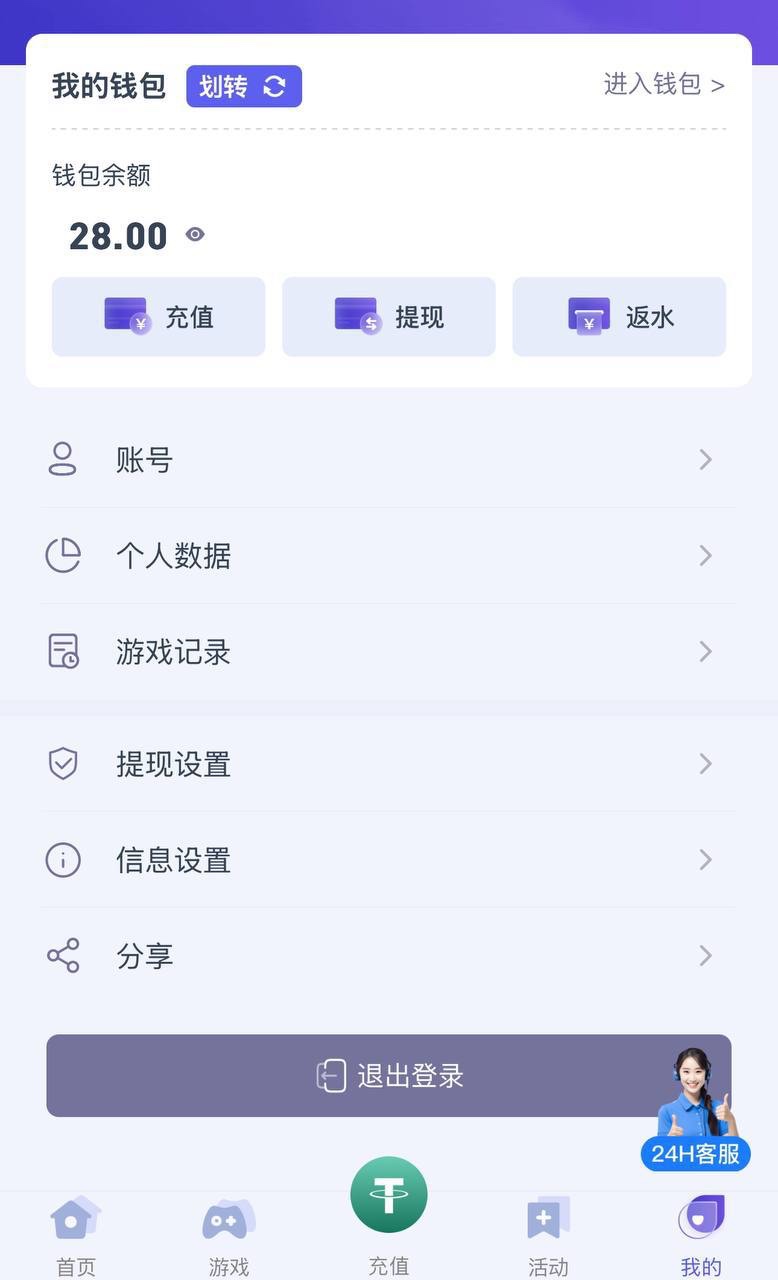Screen dimensions: 778x1280
Task: Open 提现设置 withdrawal settings
Action: [x=389, y=764]
